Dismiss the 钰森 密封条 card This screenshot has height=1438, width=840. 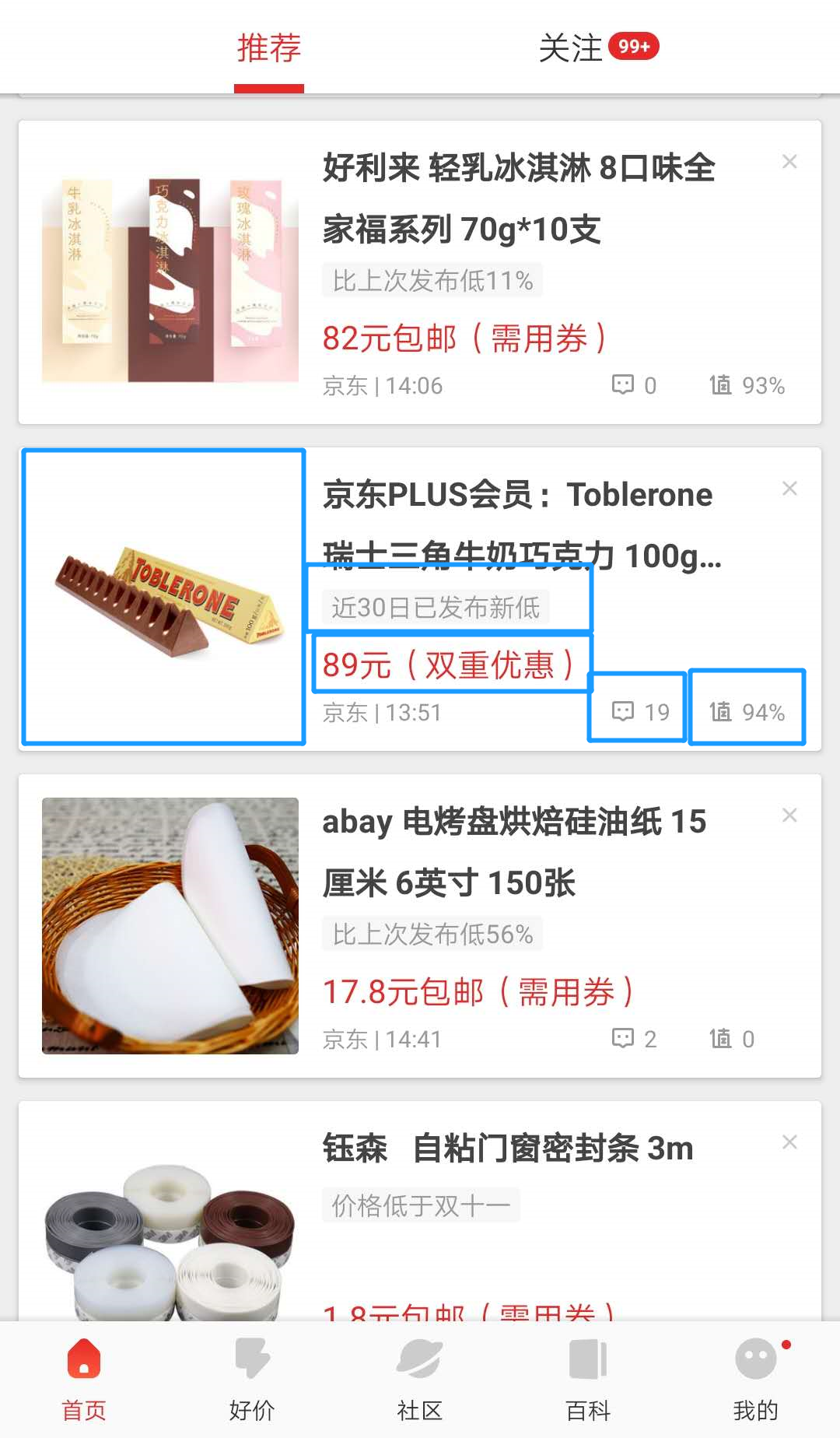point(789,1142)
